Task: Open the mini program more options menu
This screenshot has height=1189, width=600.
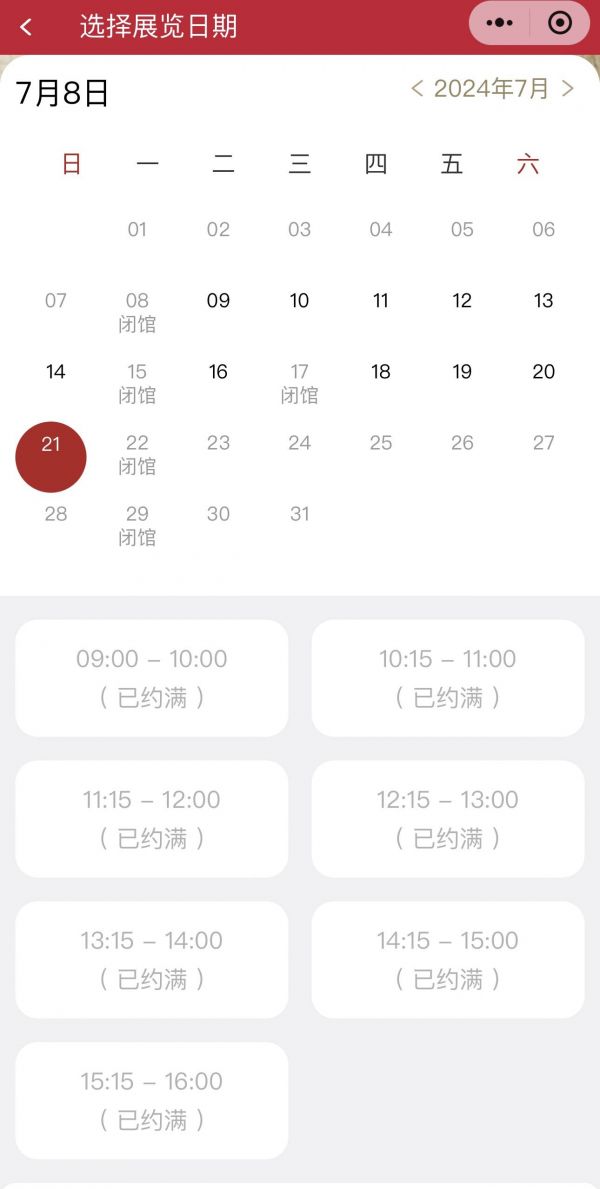Action: [499, 23]
